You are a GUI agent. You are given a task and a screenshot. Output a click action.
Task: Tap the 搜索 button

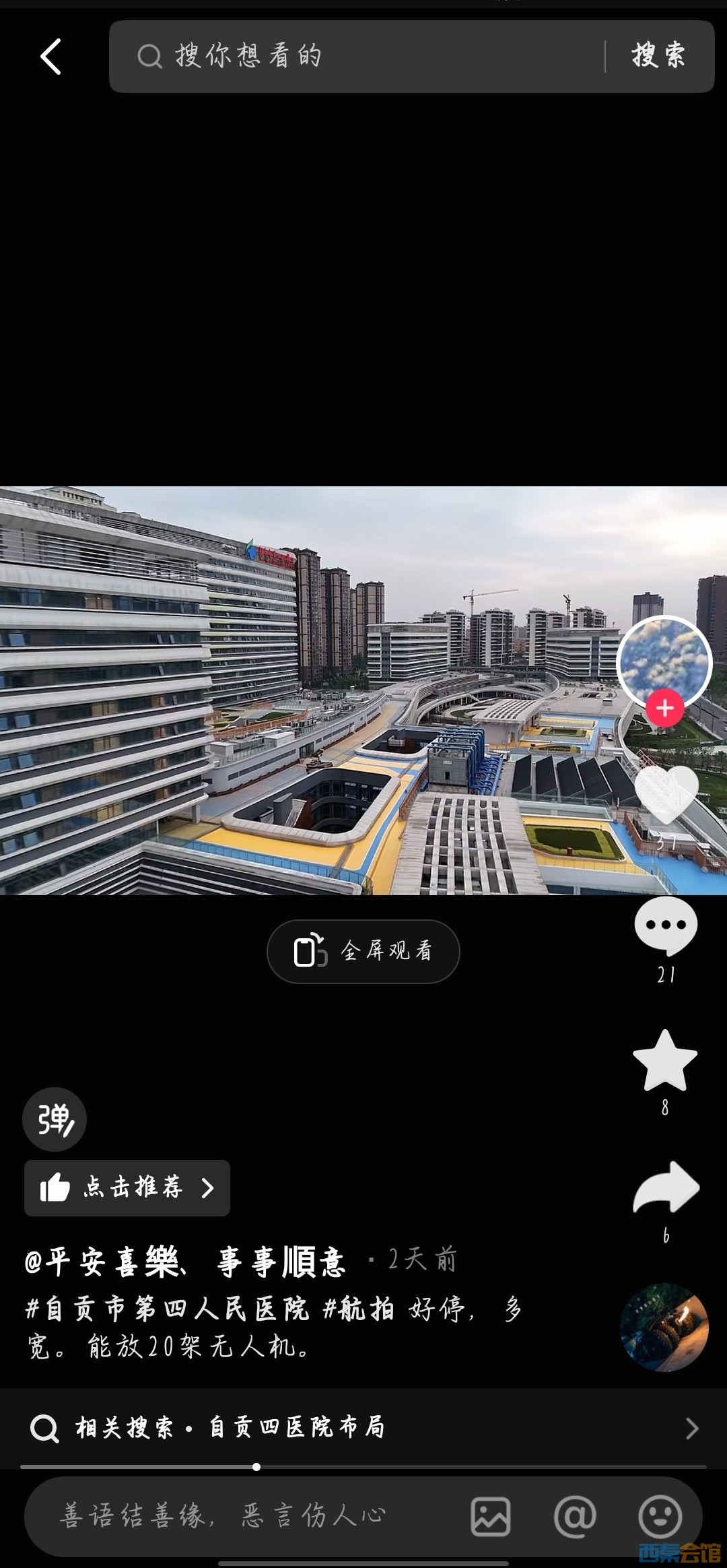tap(658, 57)
